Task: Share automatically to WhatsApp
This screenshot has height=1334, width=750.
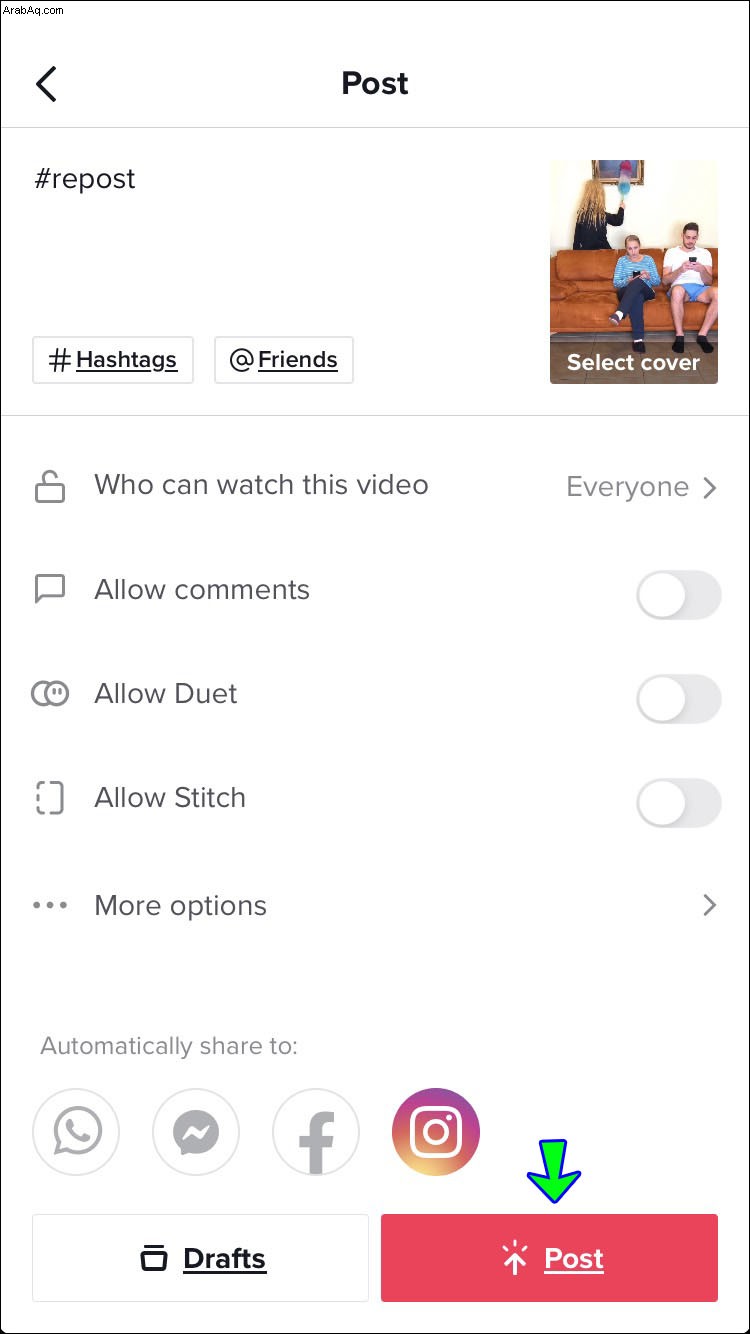Action: click(76, 1132)
